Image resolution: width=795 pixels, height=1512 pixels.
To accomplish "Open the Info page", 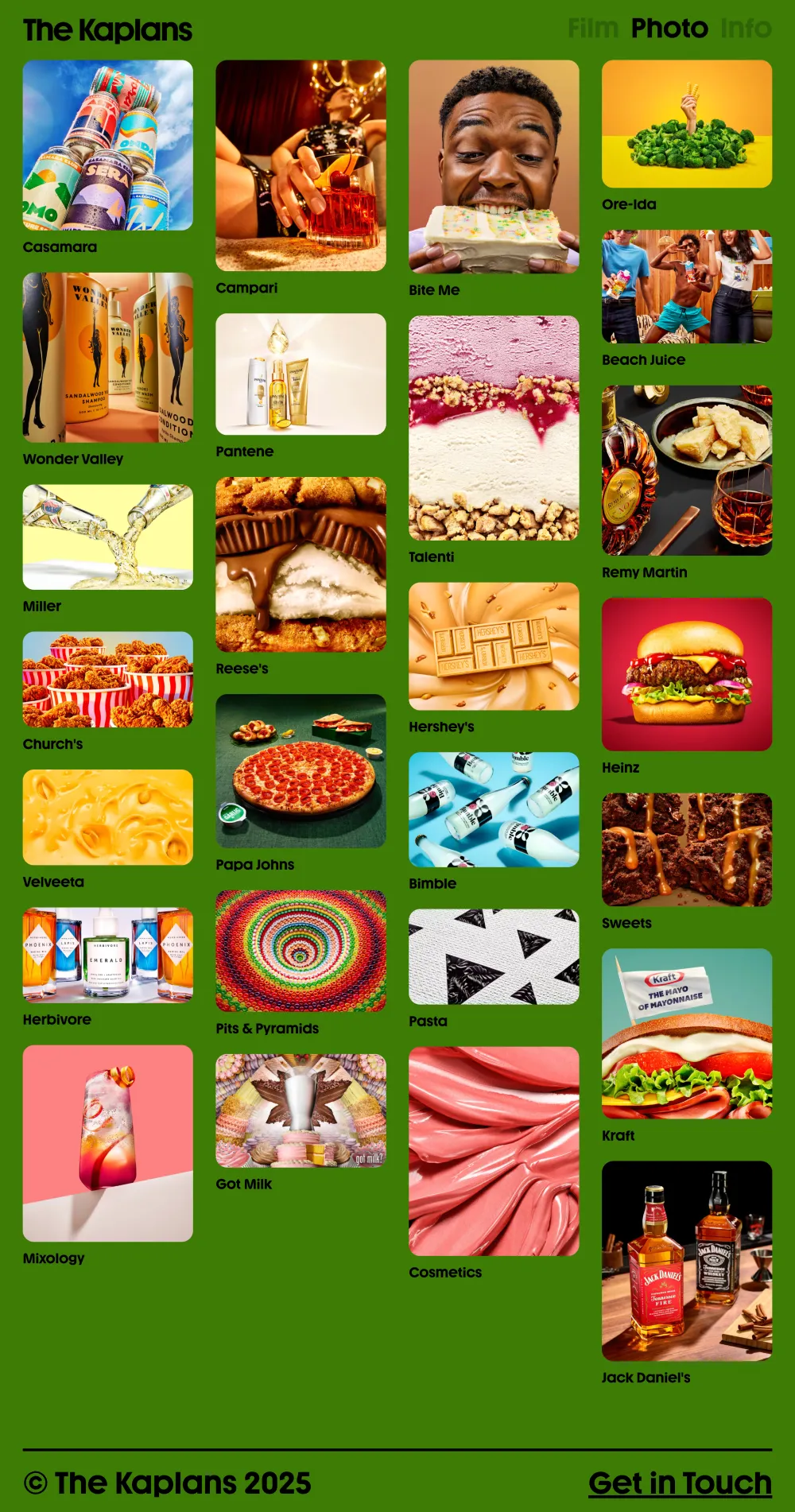I will 746,29.
